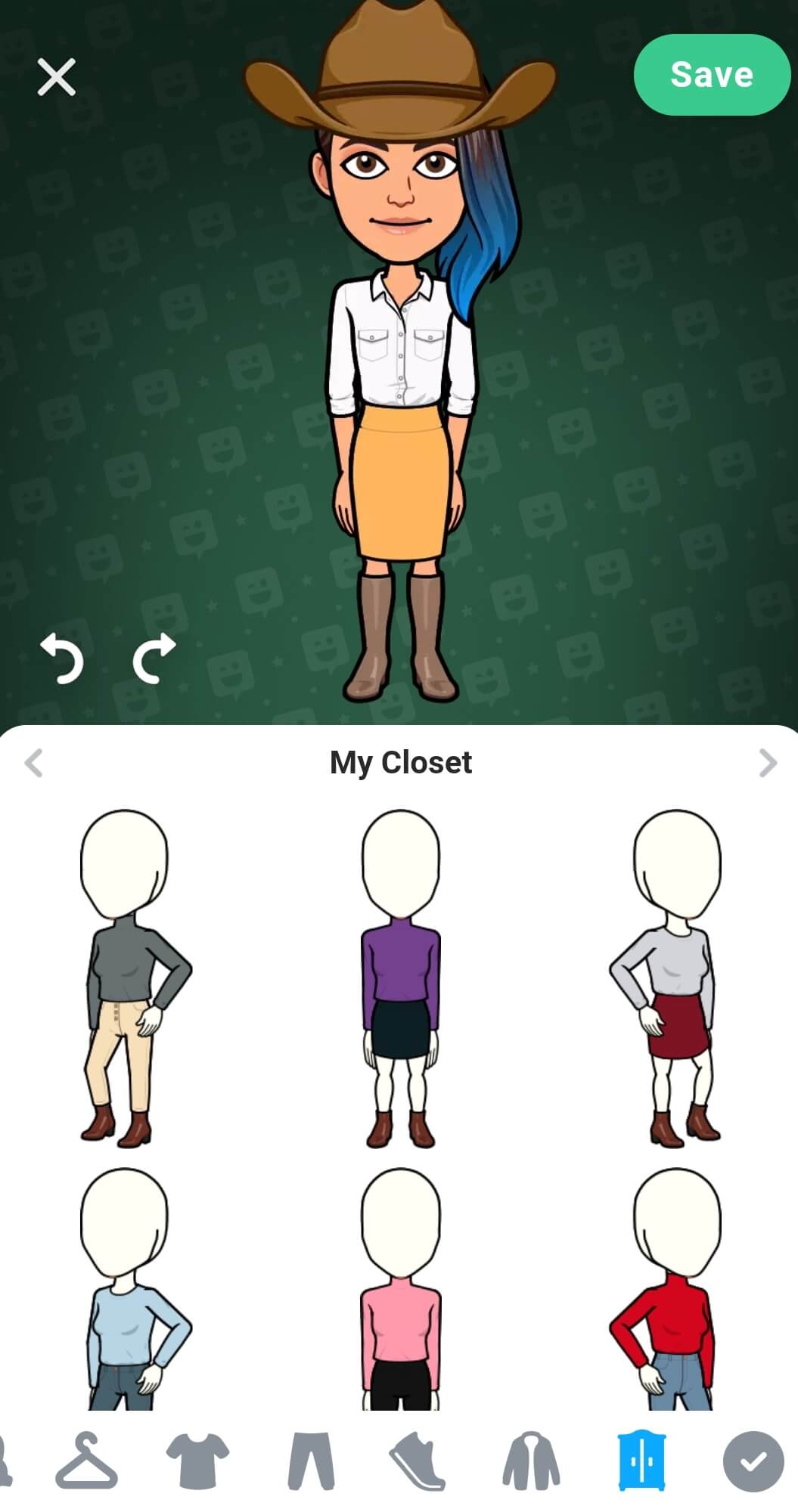This screenshot has height=1512, width=798.
Task: Open the outerwear jacket tab
Action: point(531,1461)
